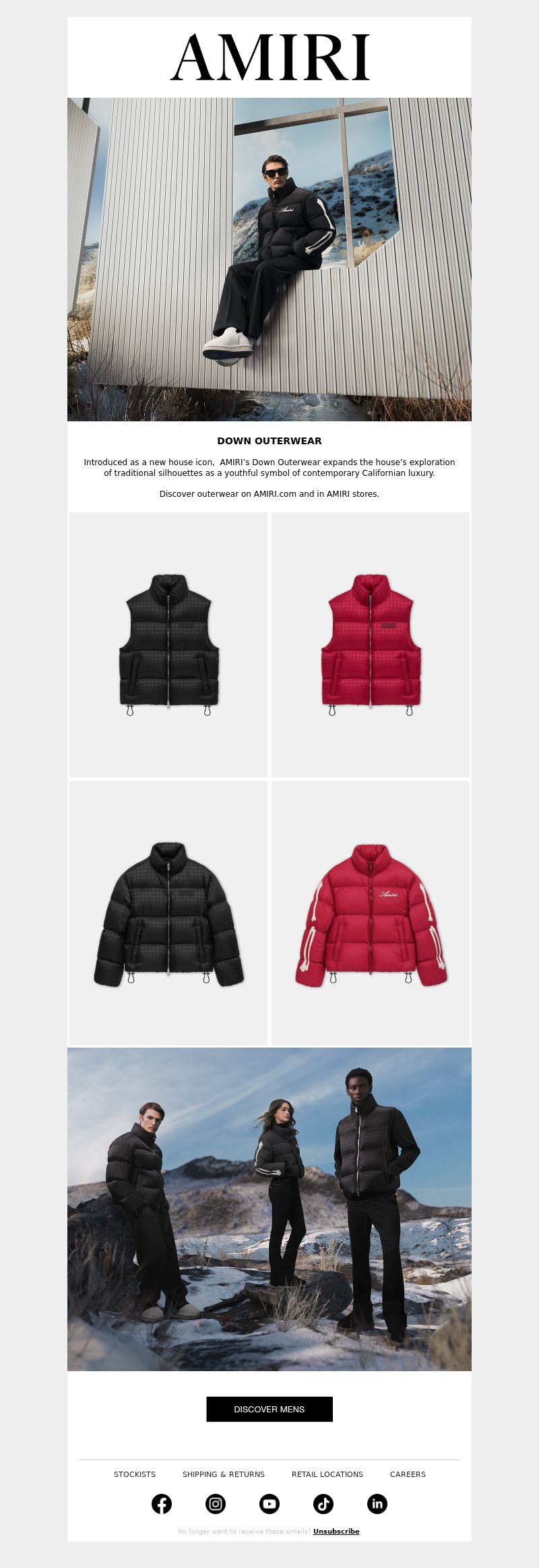Open AMIRI's TikTok page
The width and height of the screenshot is (539, 1568).
(x=323, y=1504)
